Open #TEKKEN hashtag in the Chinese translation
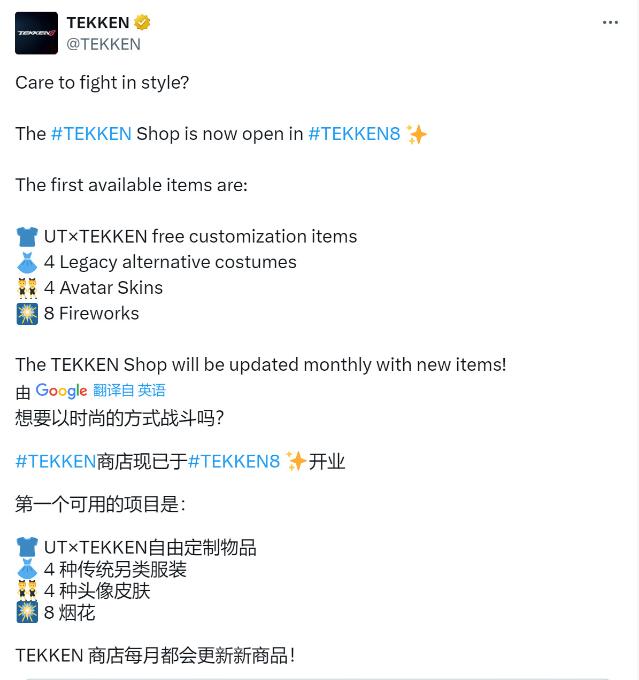This screenshot has width=639, height=680. [56, 461]
